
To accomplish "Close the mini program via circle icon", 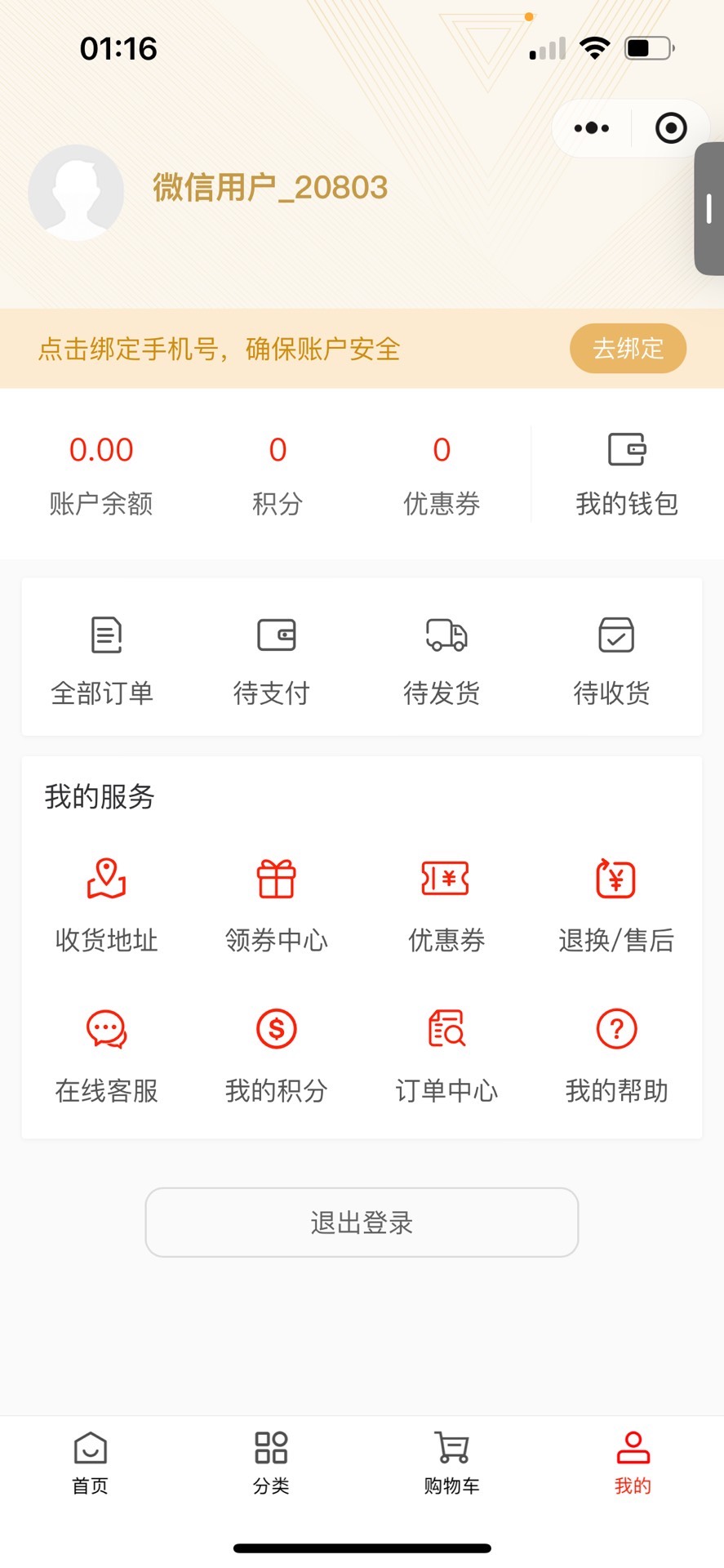I will click(671, 128).
